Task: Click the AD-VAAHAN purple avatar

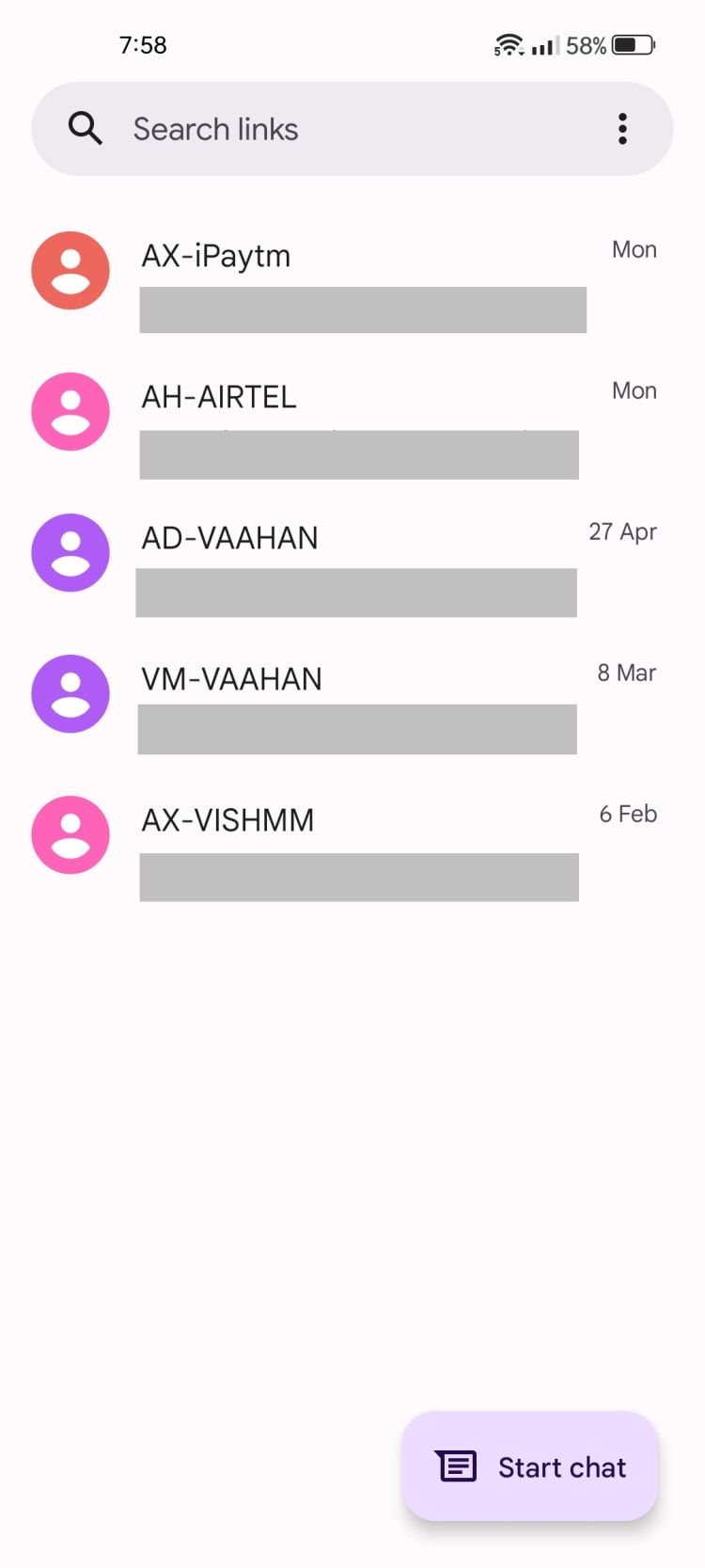Action: point(70,552)
